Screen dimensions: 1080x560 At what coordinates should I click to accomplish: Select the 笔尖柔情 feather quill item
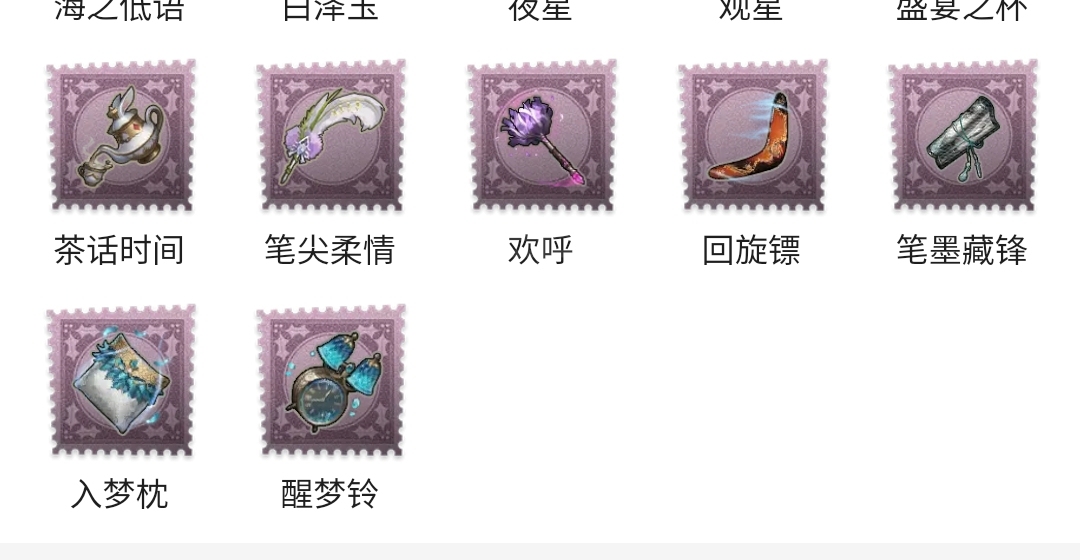pos(330,136)
